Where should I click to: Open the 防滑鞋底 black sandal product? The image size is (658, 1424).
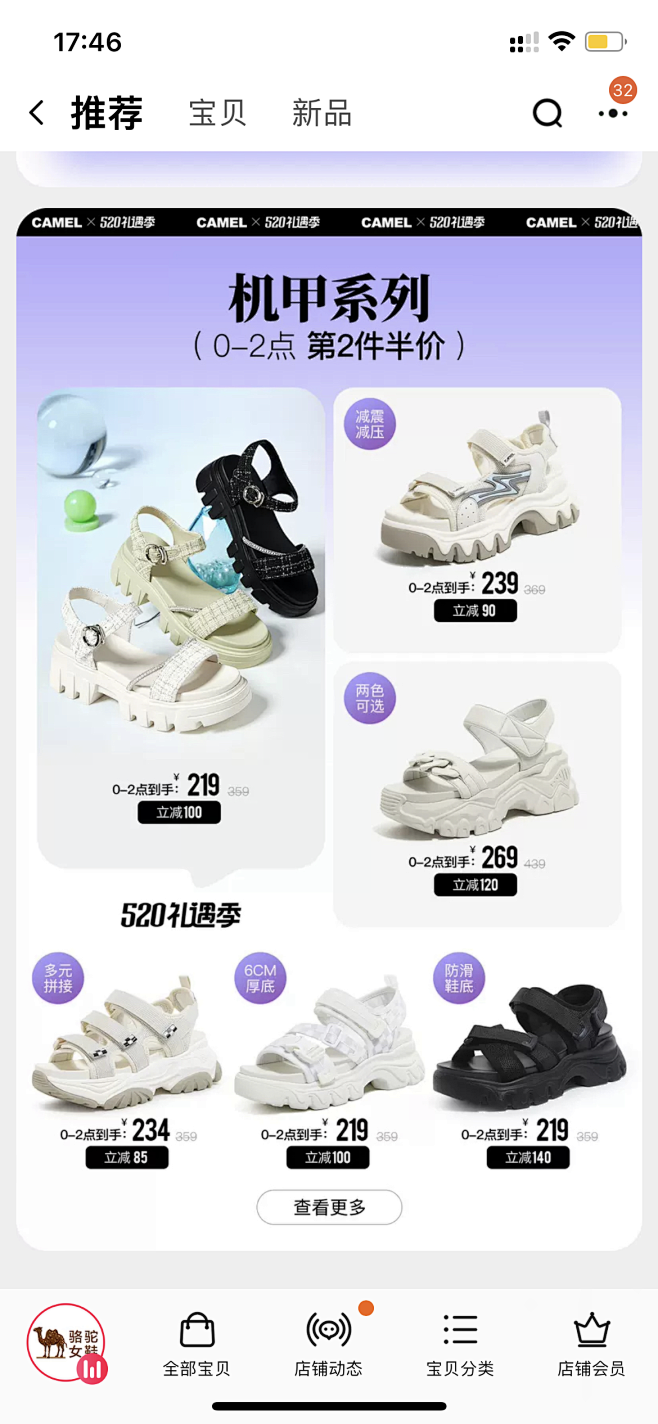click(529, 1061)
